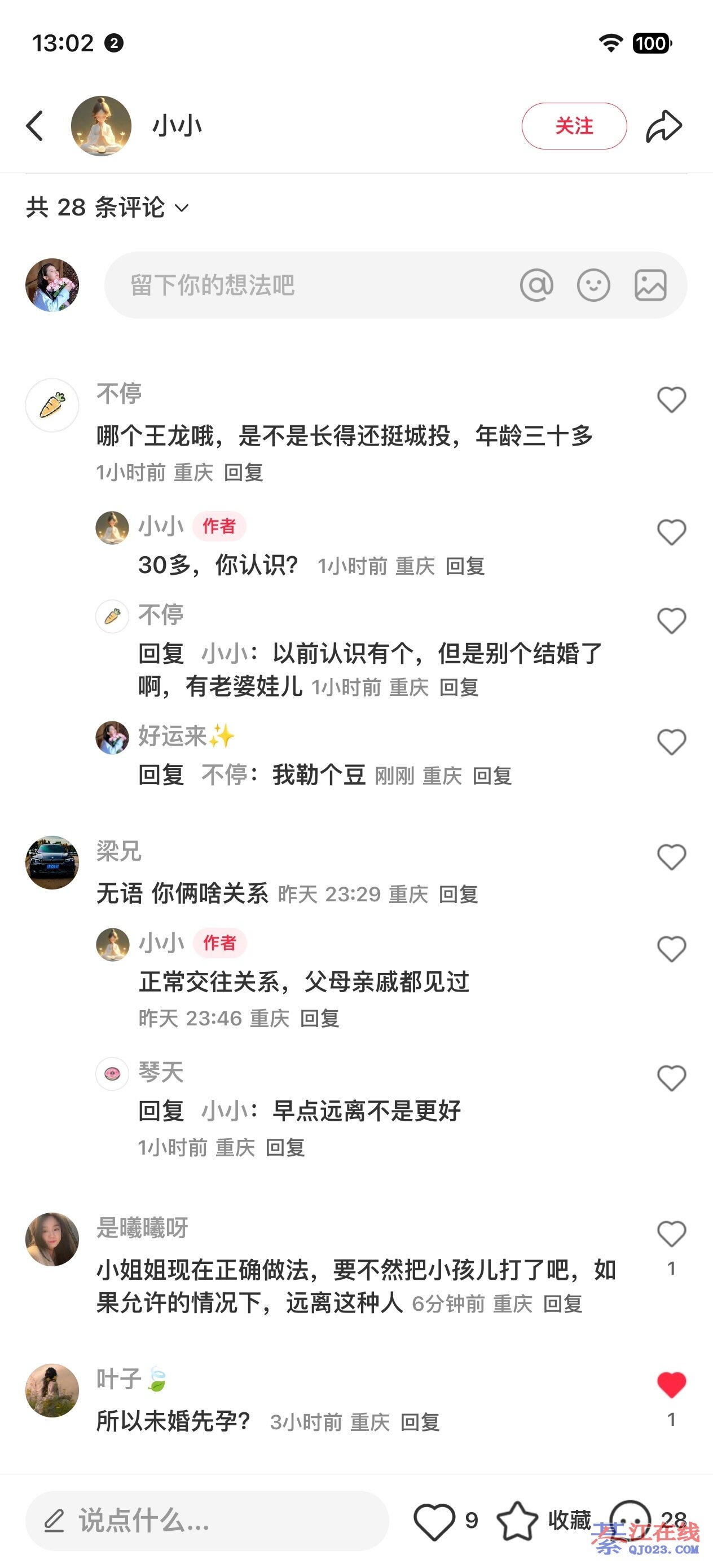This screenshot has height=1568, width=713.
Task: Go back using the top-left arrow
Action: pos(36,126)
